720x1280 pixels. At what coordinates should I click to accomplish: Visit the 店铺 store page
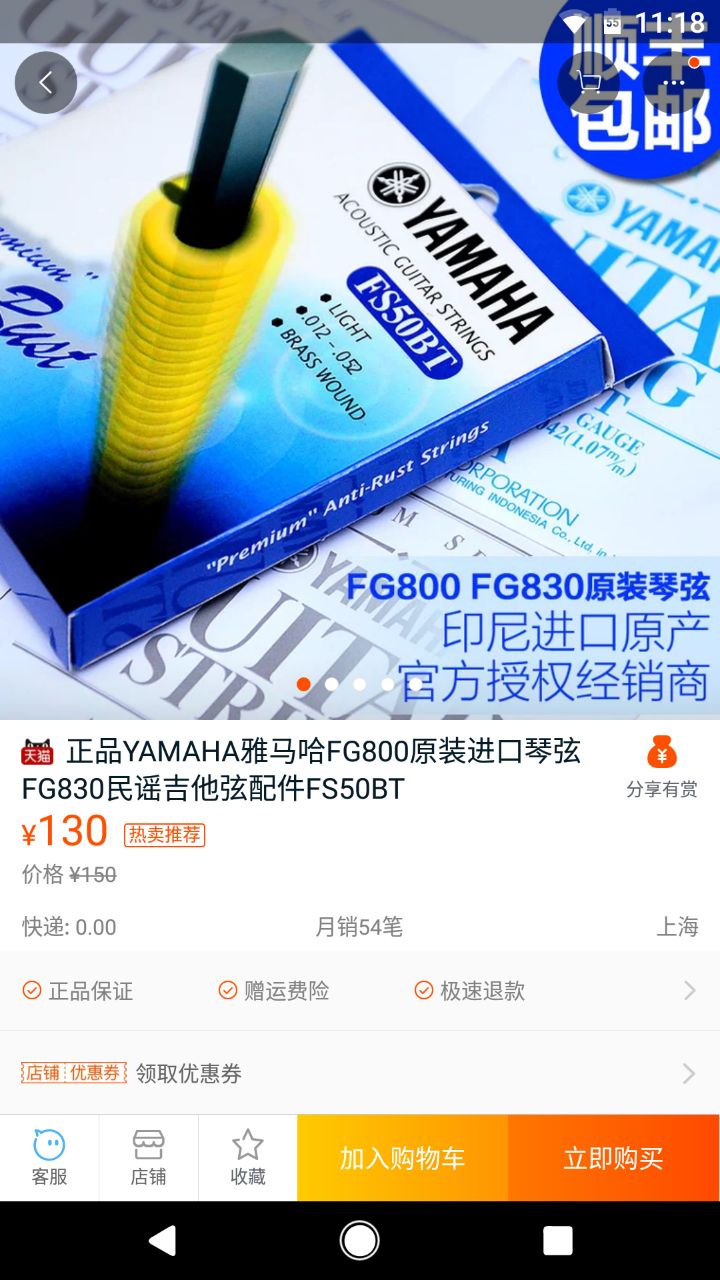148,1158
